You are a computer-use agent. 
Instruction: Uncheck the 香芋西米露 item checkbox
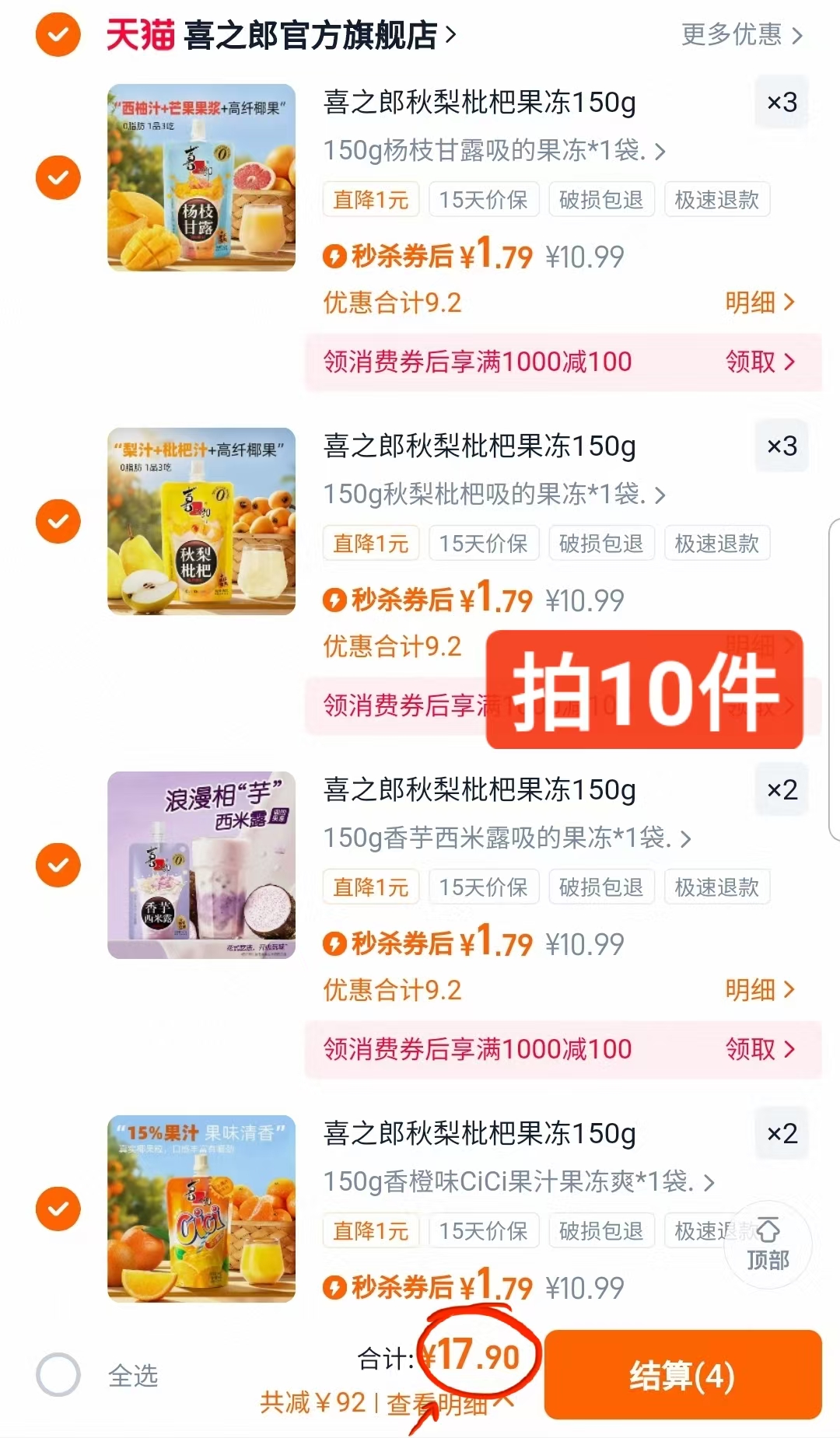point(58,866)
